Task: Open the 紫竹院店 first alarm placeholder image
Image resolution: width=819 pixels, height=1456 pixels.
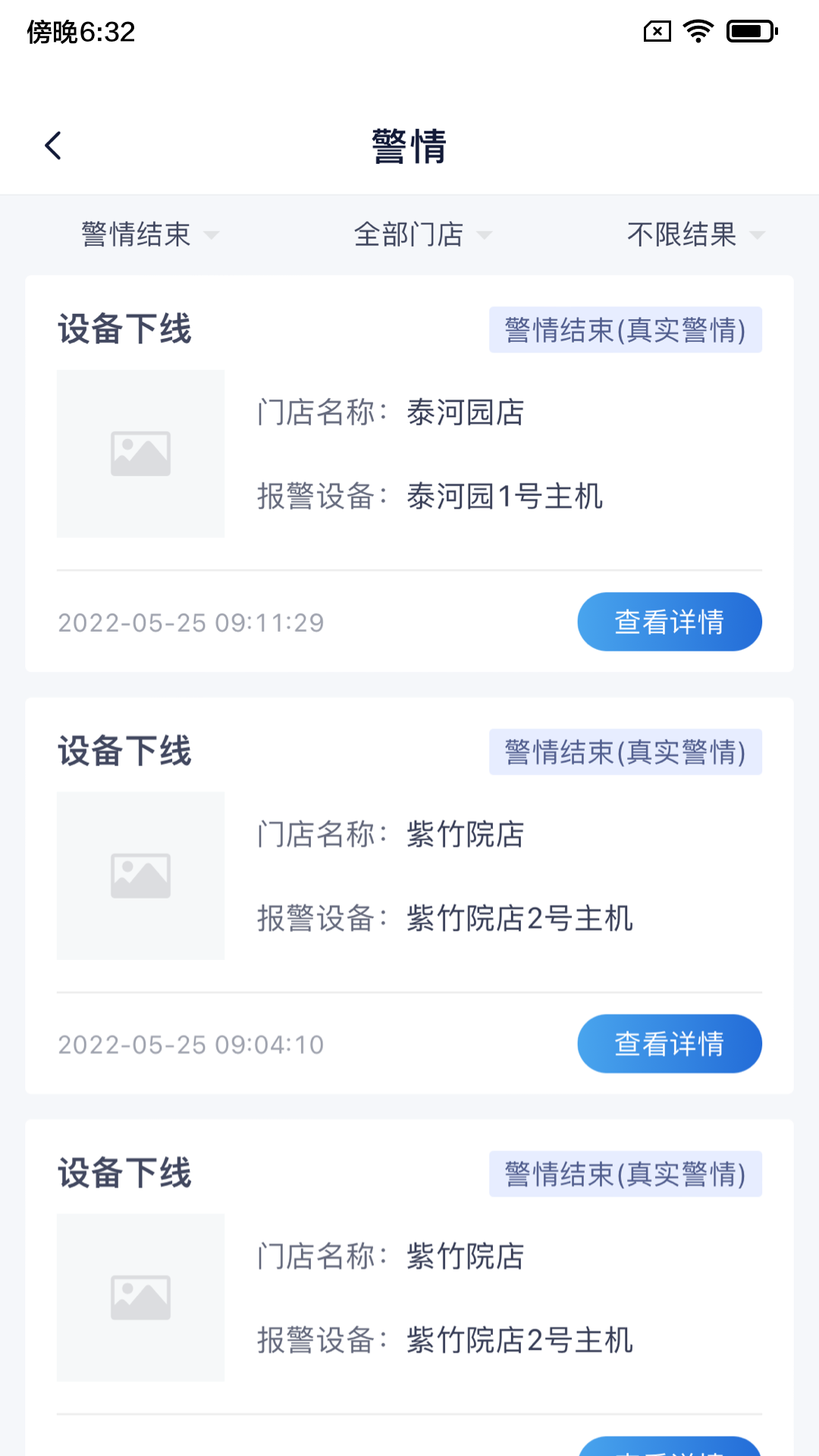Action: [140, 876]
